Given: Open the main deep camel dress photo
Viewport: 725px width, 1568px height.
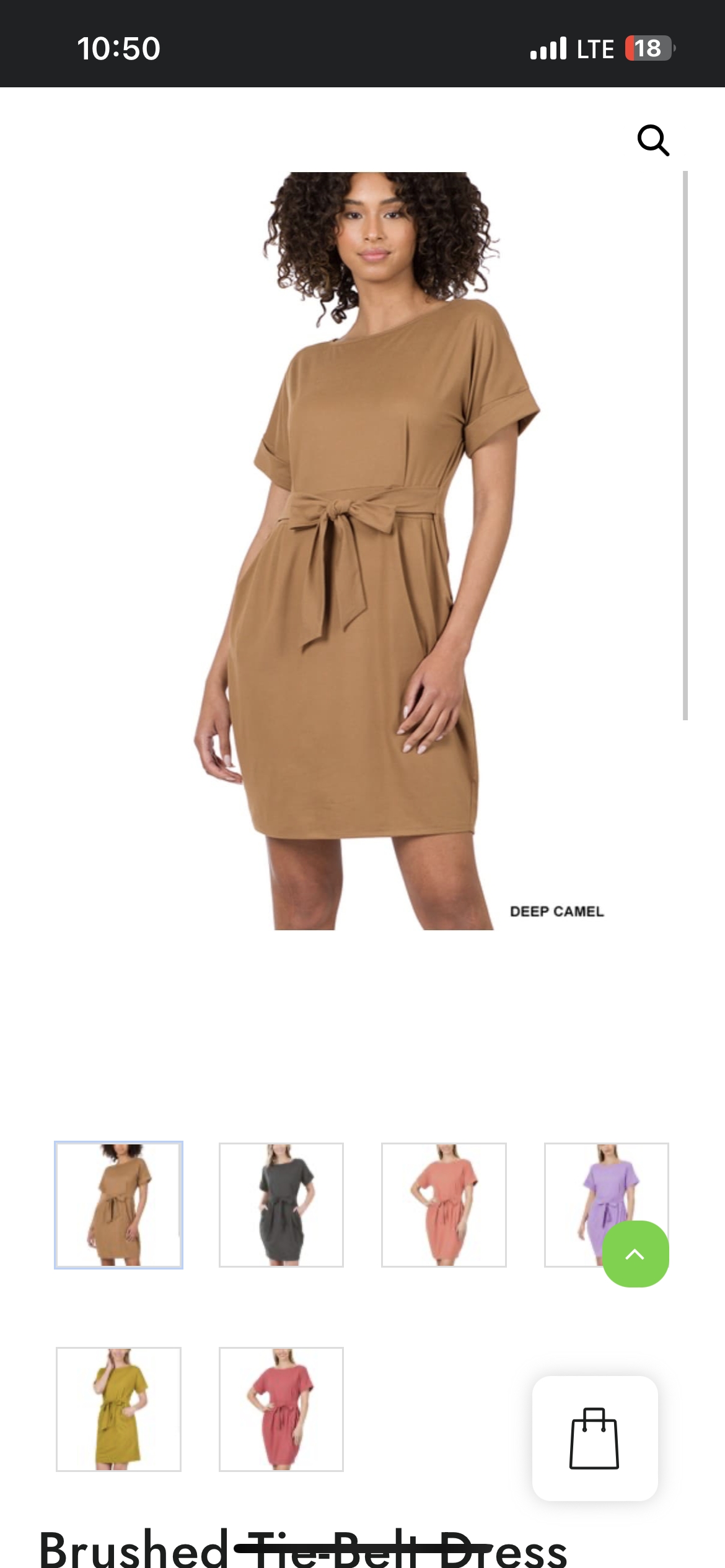Looking at the screenshot, I should [366, 551].
